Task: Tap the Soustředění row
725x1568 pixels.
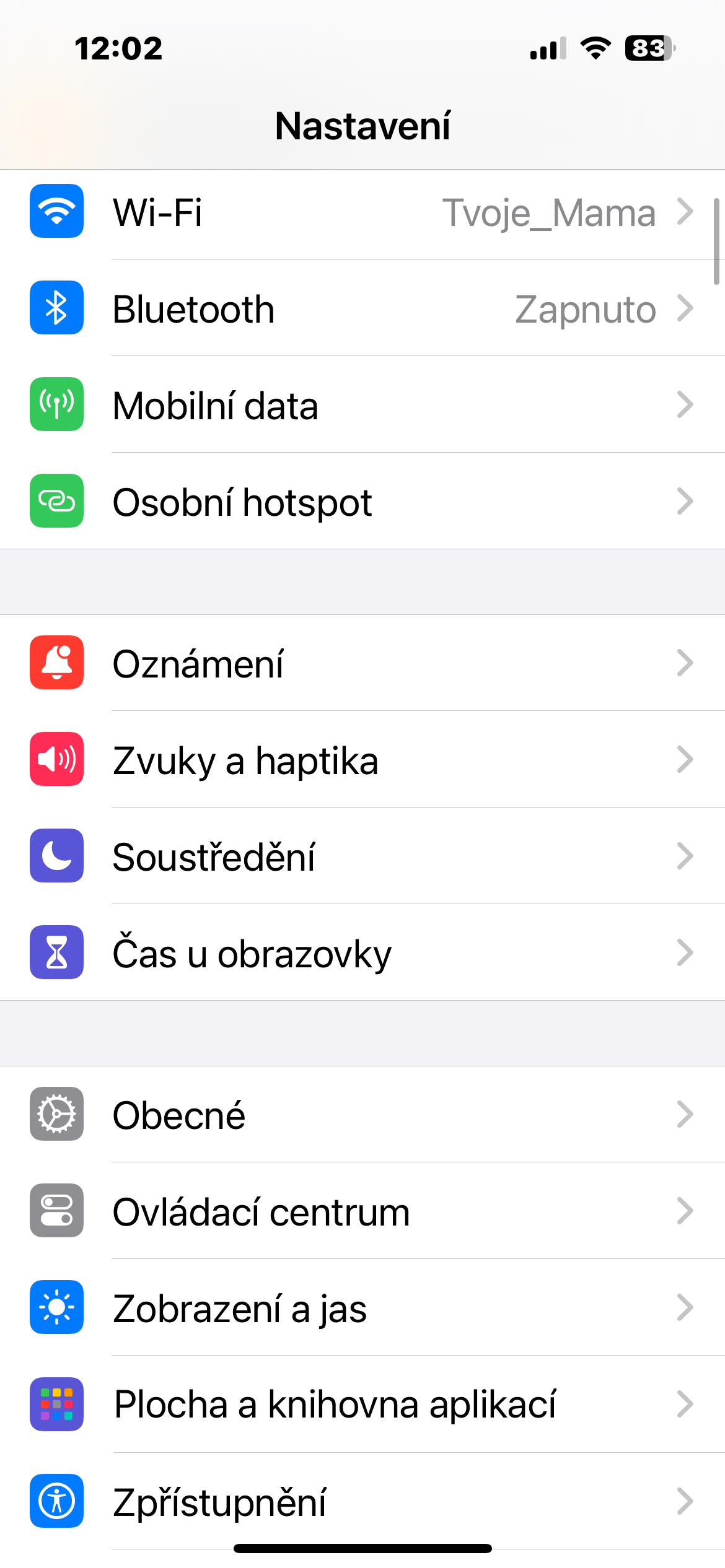Action: pos(362,857)
